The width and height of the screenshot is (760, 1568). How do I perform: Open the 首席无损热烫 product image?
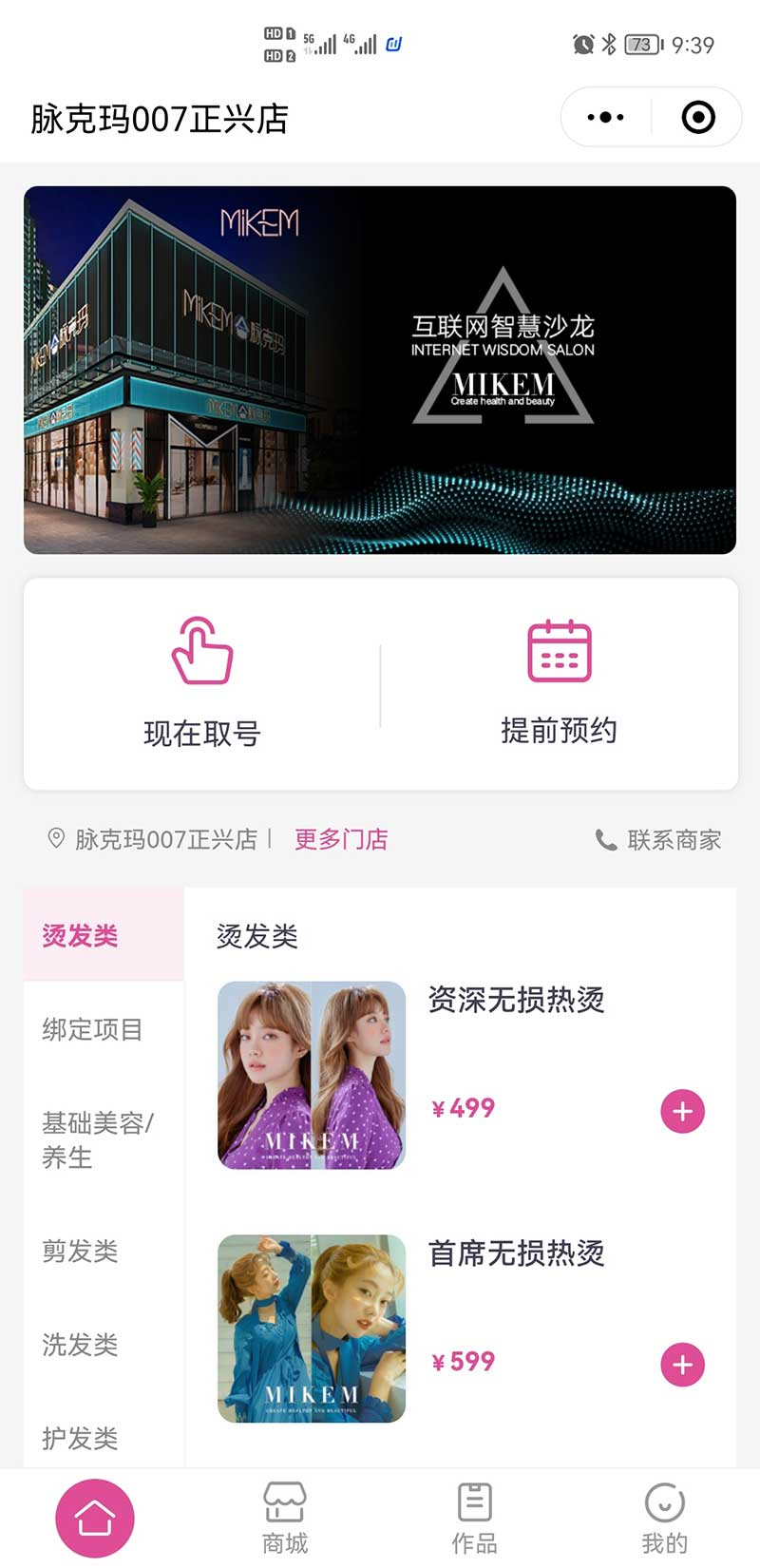point(312,1329)
